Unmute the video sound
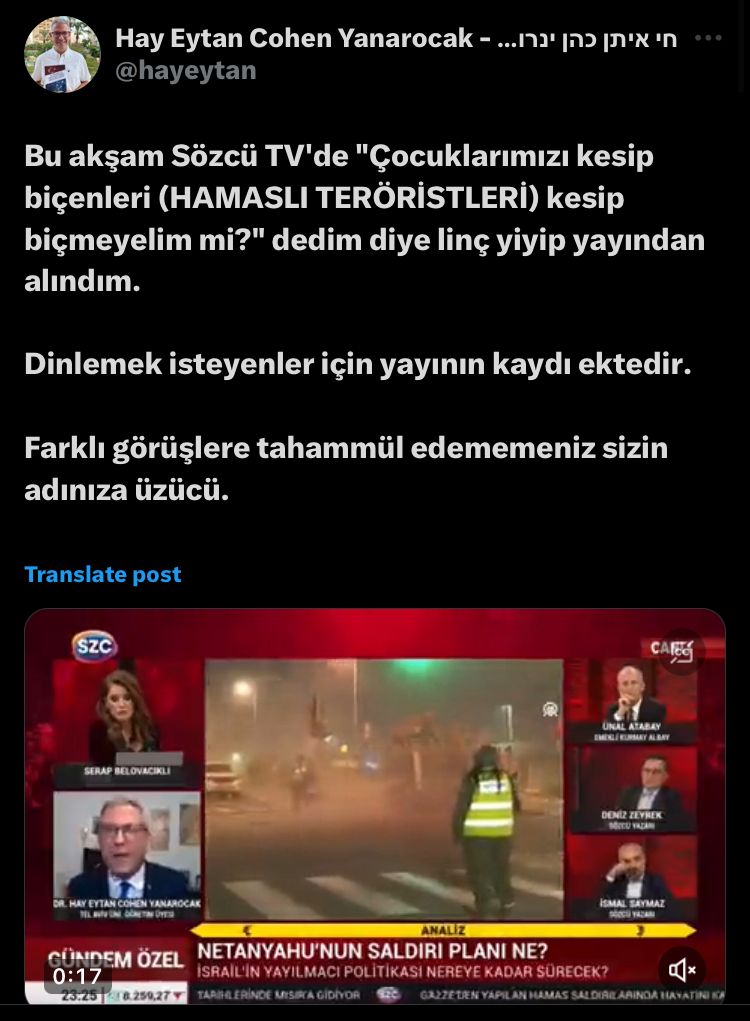The image size is (750, 1021). pos(682,970)
